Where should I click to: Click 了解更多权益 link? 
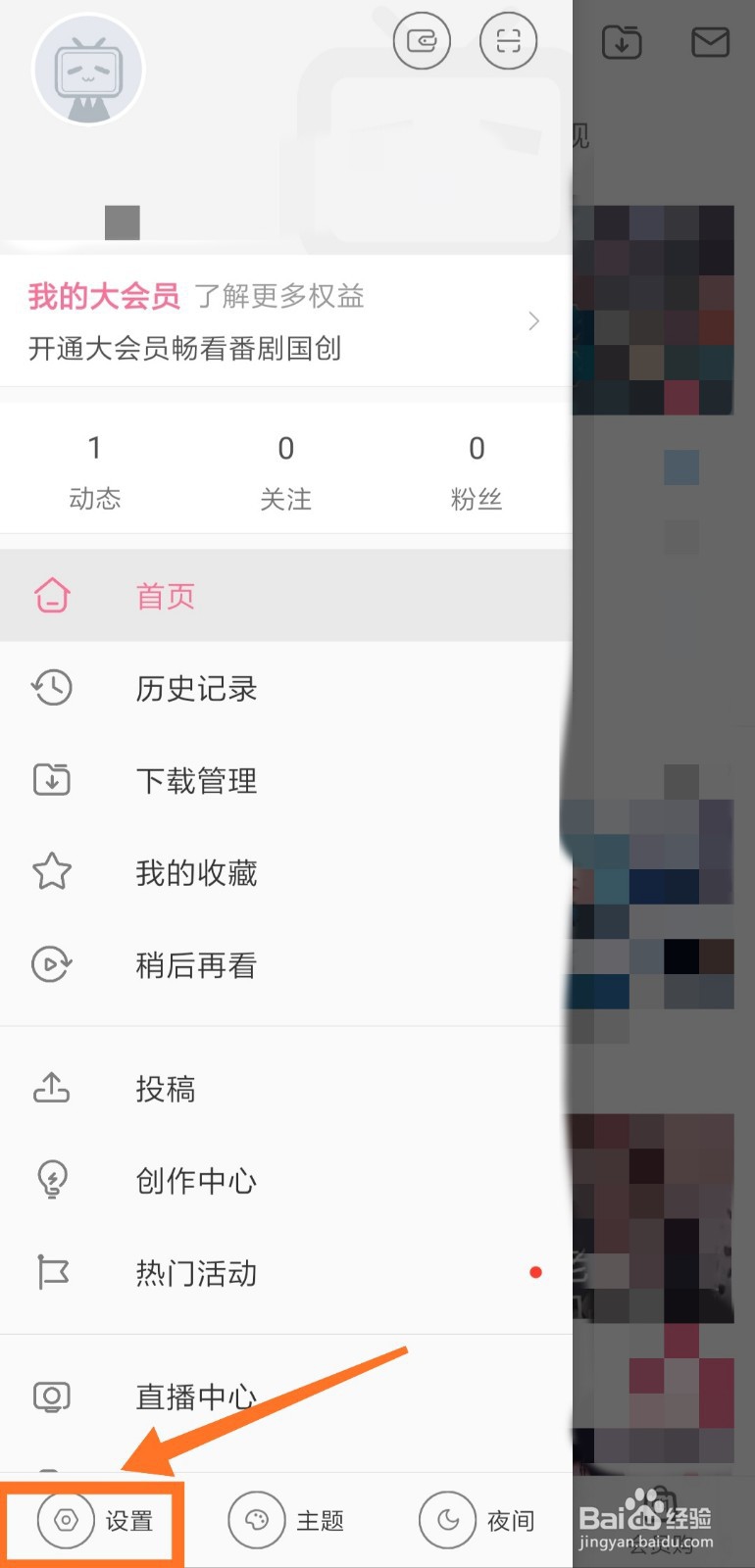(x=280, y=296)
